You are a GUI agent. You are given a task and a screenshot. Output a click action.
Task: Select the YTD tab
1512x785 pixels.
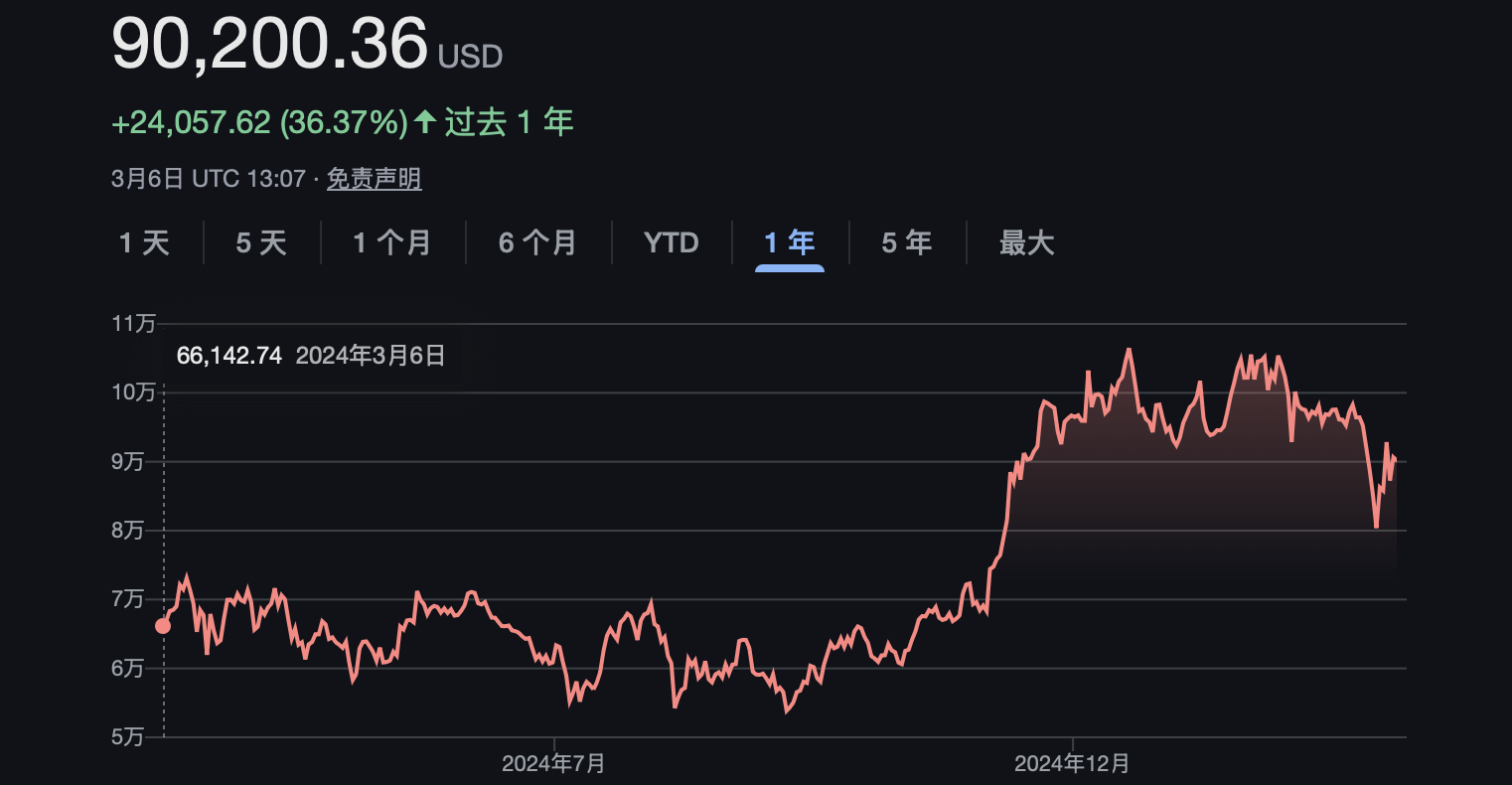click(672, 242)
